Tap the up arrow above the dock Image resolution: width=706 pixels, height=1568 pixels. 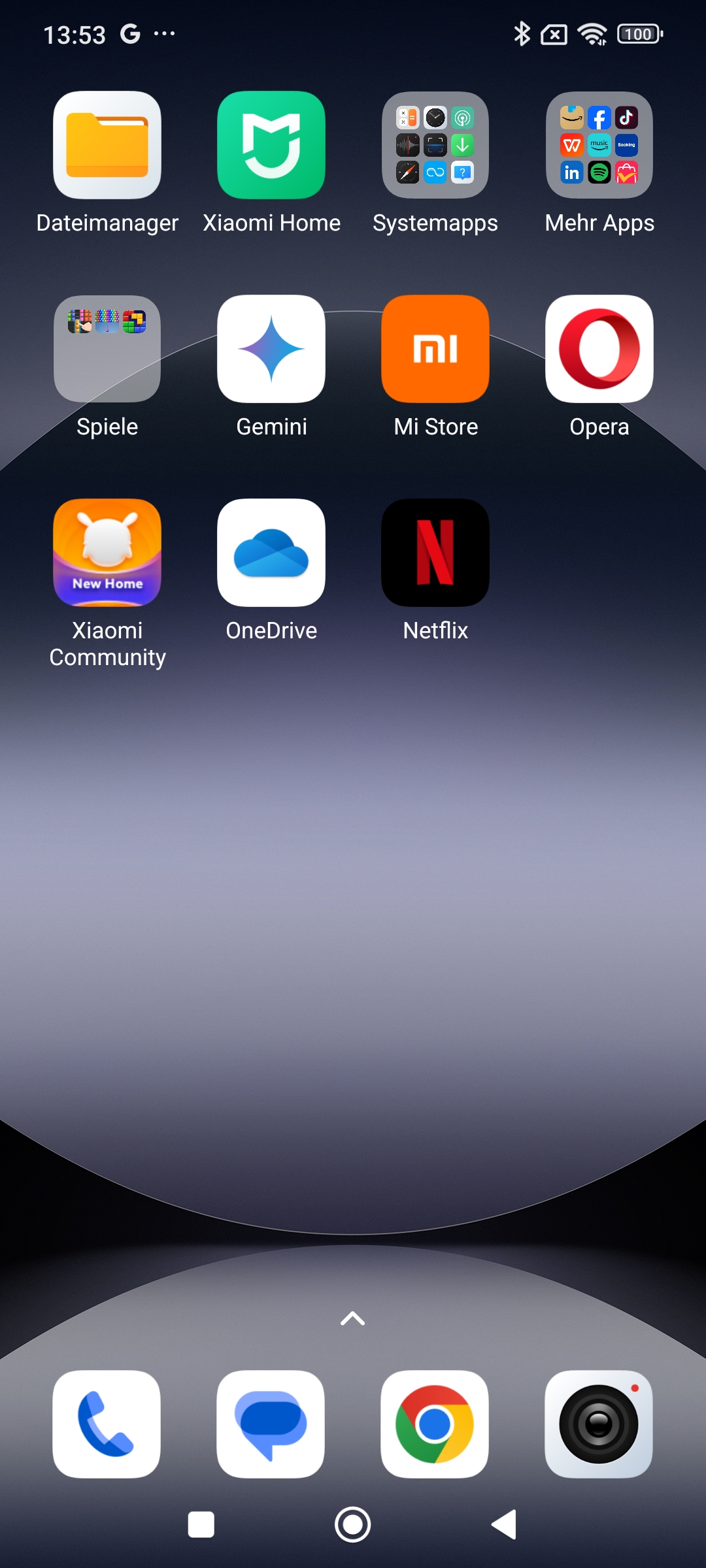coord(353,1318)
